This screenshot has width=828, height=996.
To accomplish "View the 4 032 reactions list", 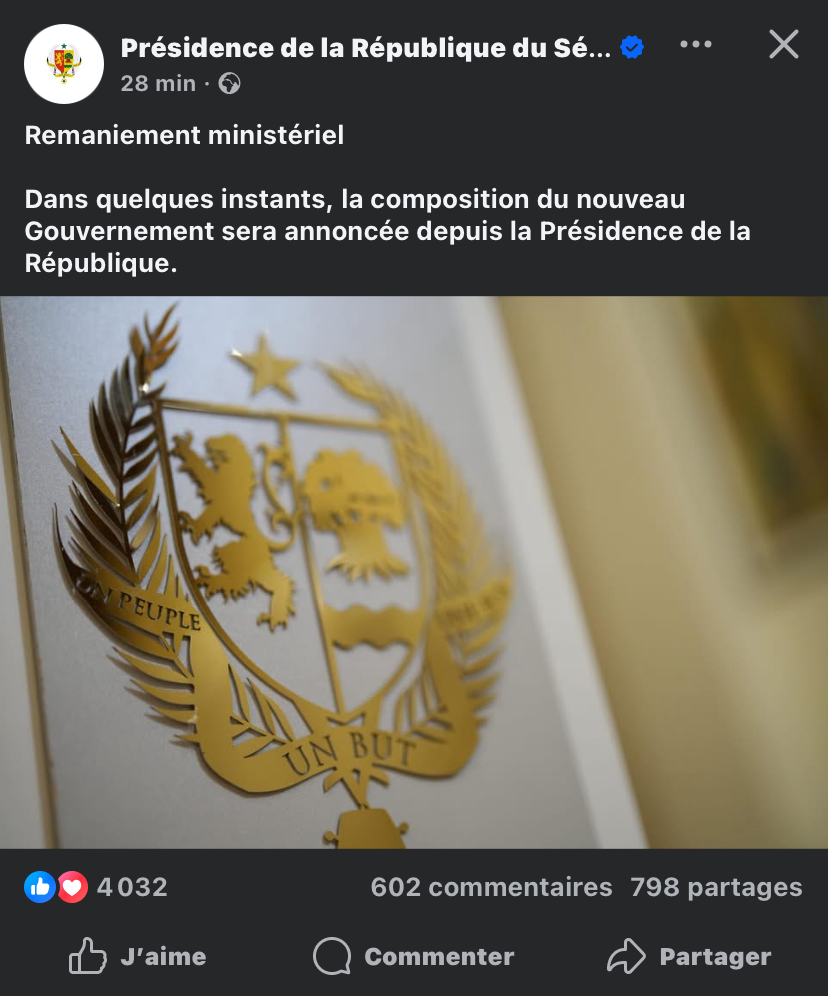I will click(x=96, y=887).
